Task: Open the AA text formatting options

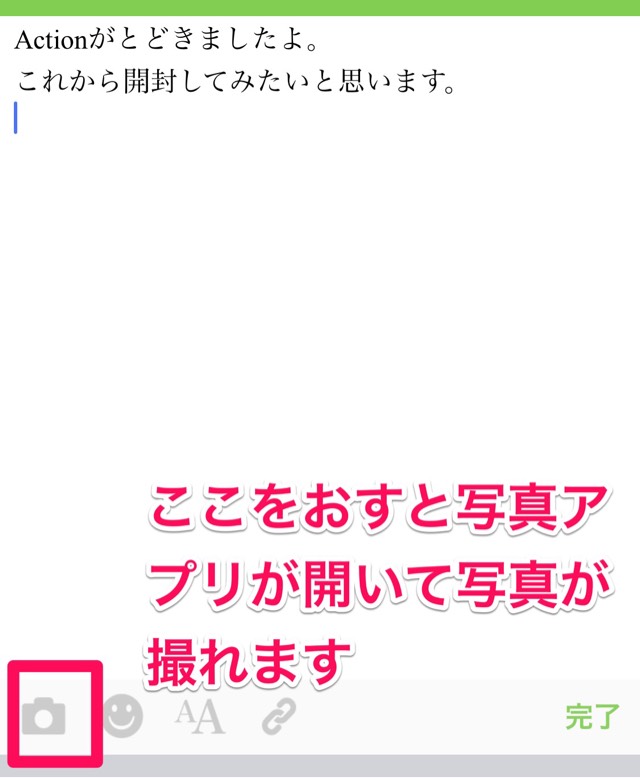Action: point(201,717)
